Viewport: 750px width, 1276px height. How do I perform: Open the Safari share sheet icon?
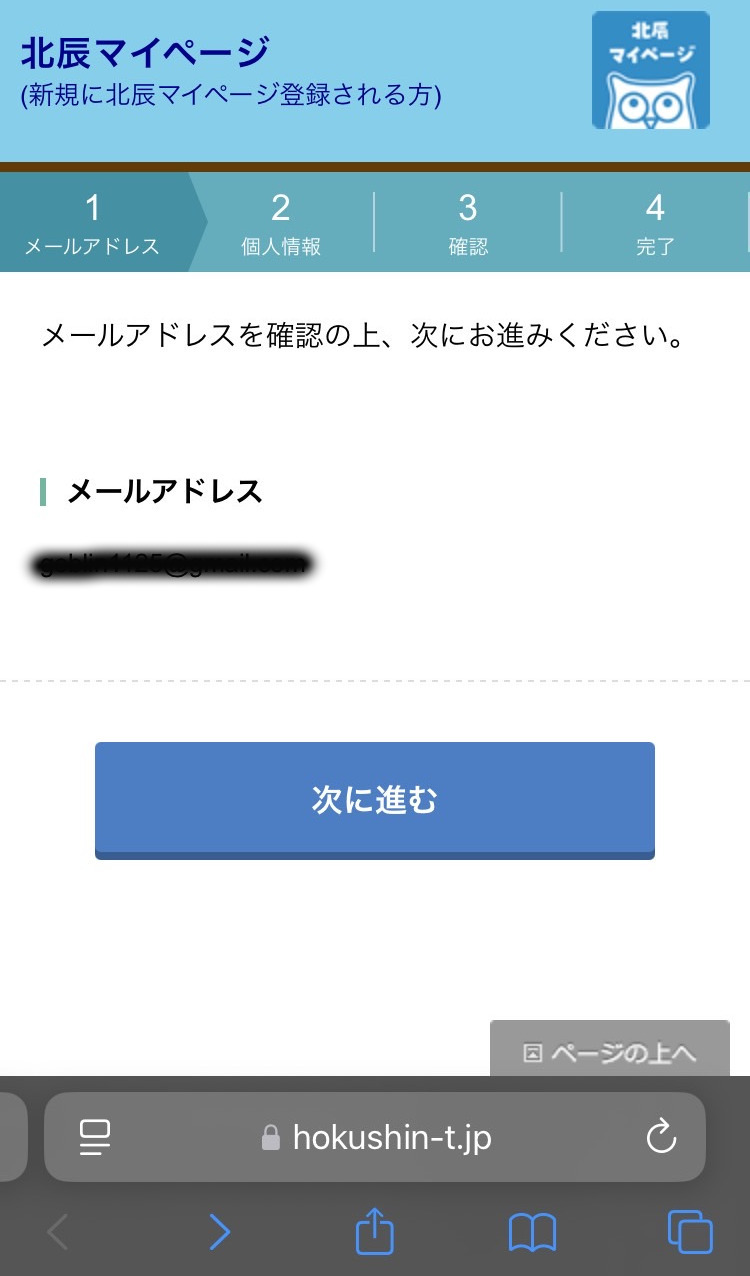coord(374,1232)
